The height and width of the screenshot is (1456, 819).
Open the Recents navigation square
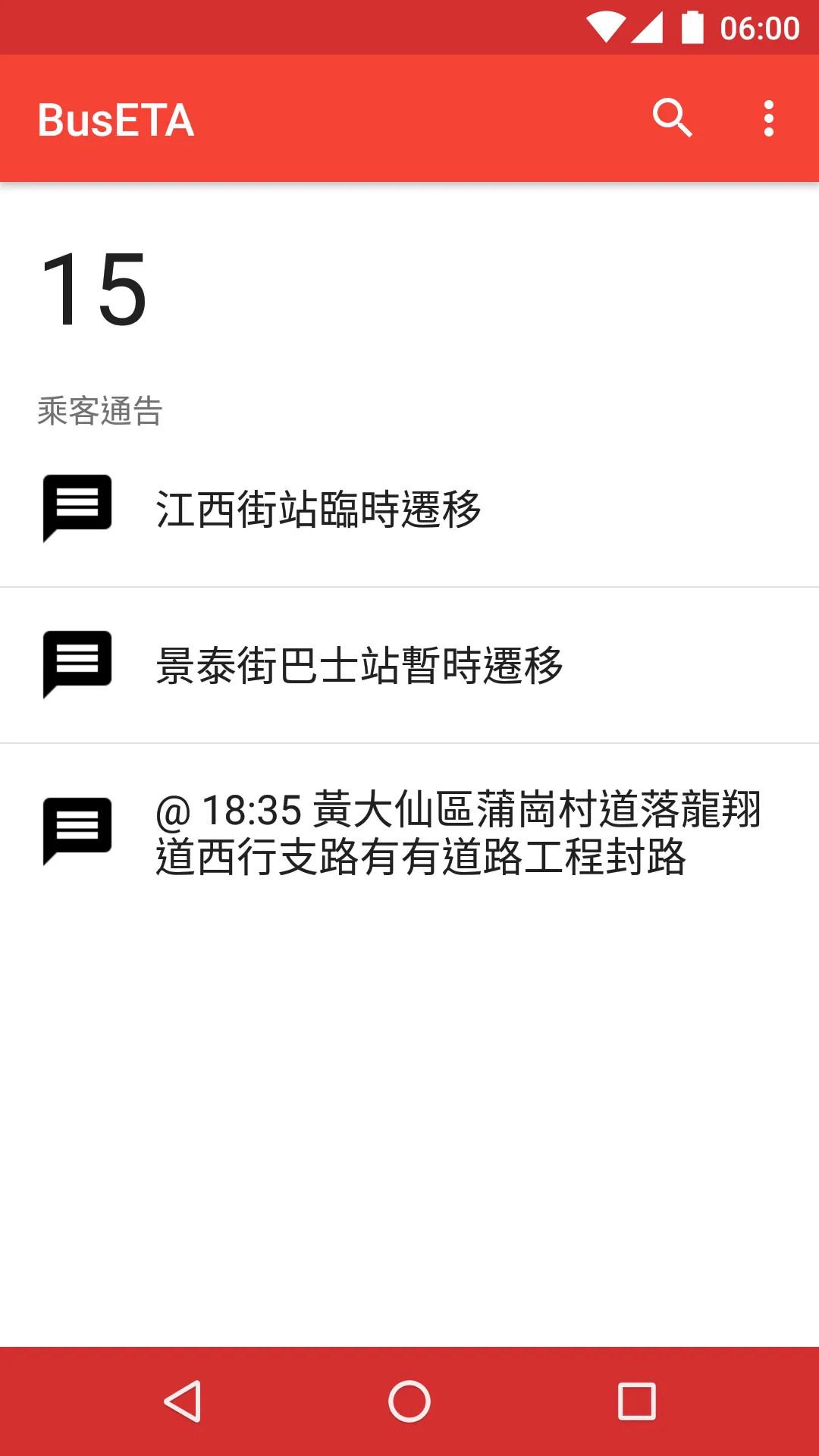[x=637, y=1399]
